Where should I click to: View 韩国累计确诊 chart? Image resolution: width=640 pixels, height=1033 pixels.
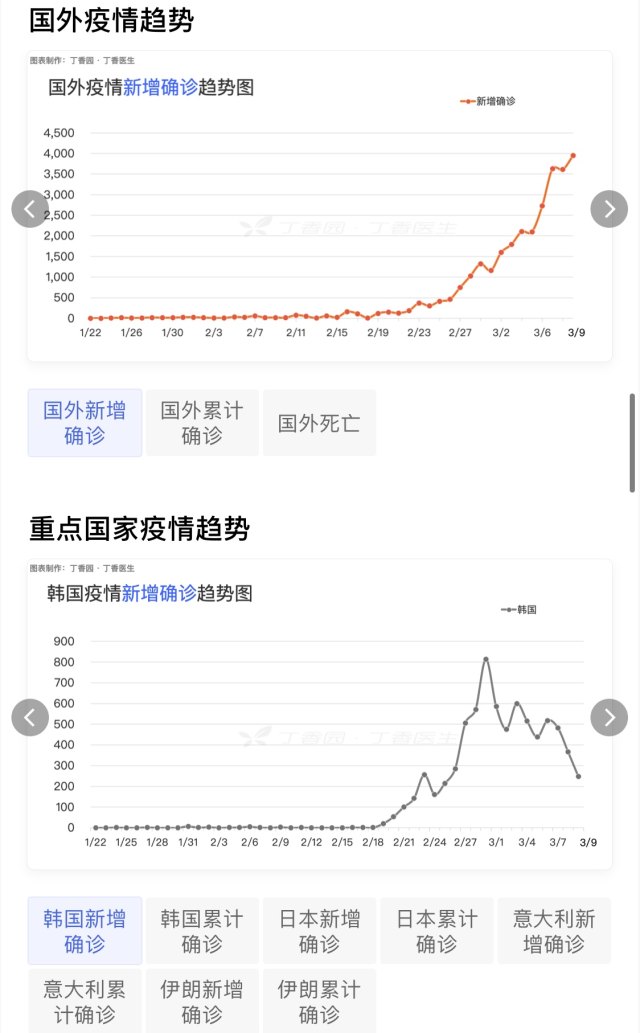click(x=202, y=931)
